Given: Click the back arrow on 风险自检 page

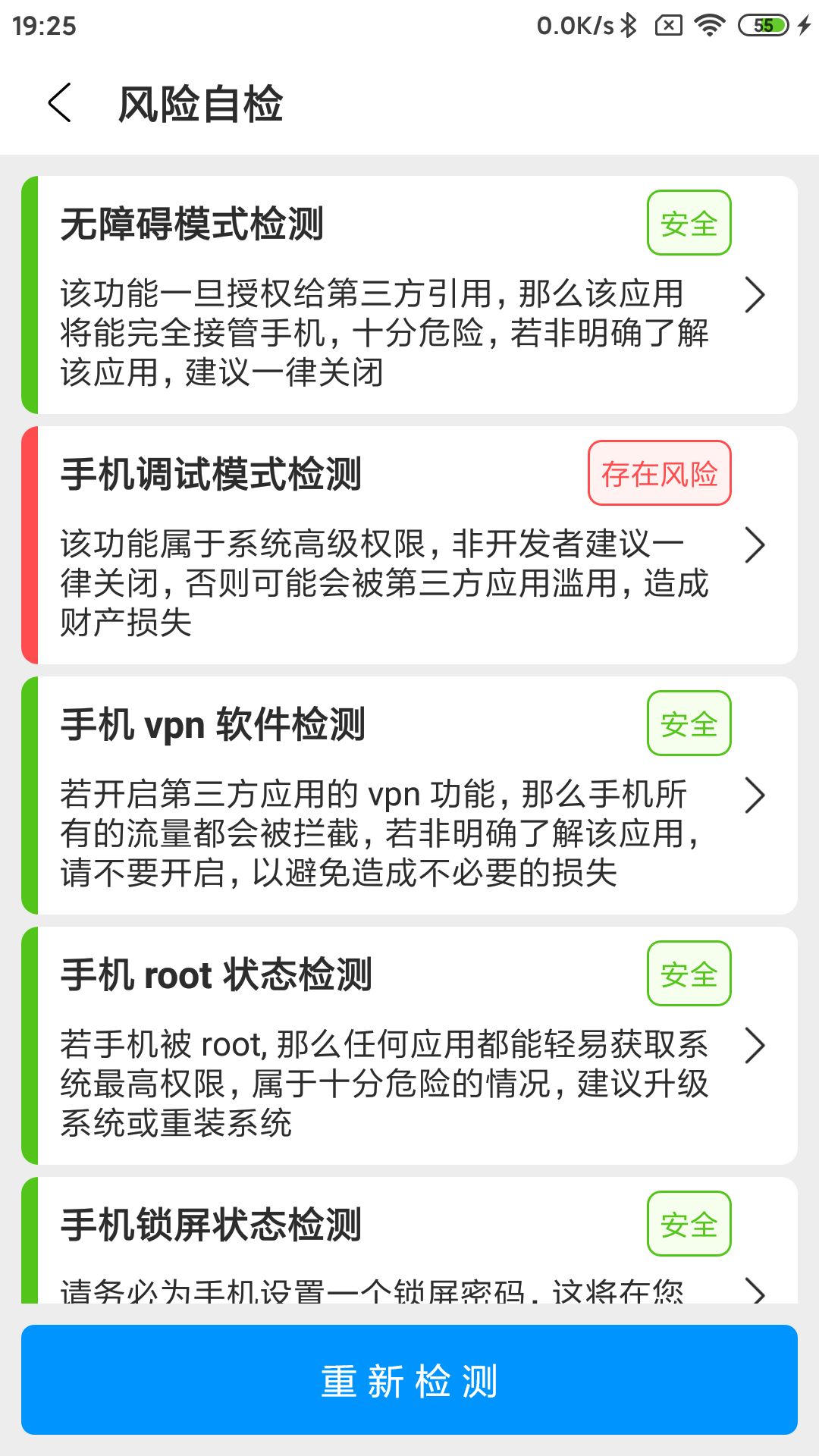Looking at the screenshot, I should point(61,102).
